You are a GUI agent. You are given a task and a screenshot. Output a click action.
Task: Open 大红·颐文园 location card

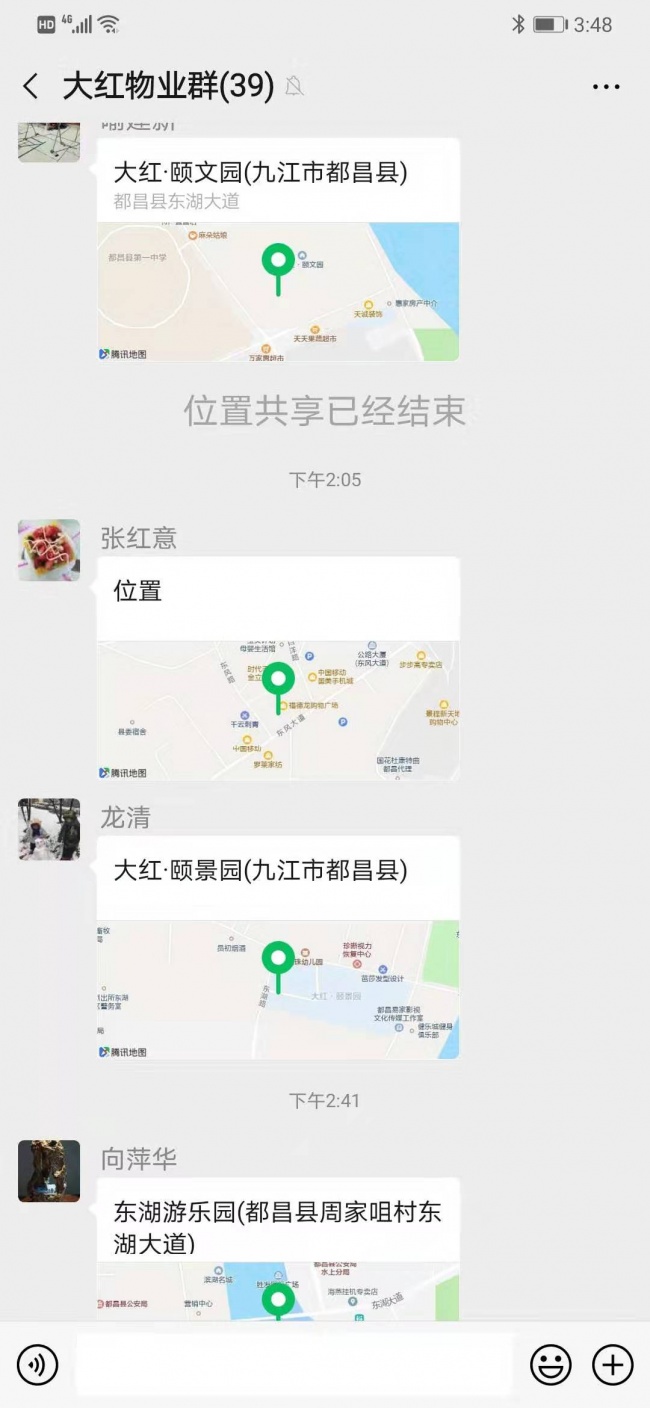click(x=278, y=250)
